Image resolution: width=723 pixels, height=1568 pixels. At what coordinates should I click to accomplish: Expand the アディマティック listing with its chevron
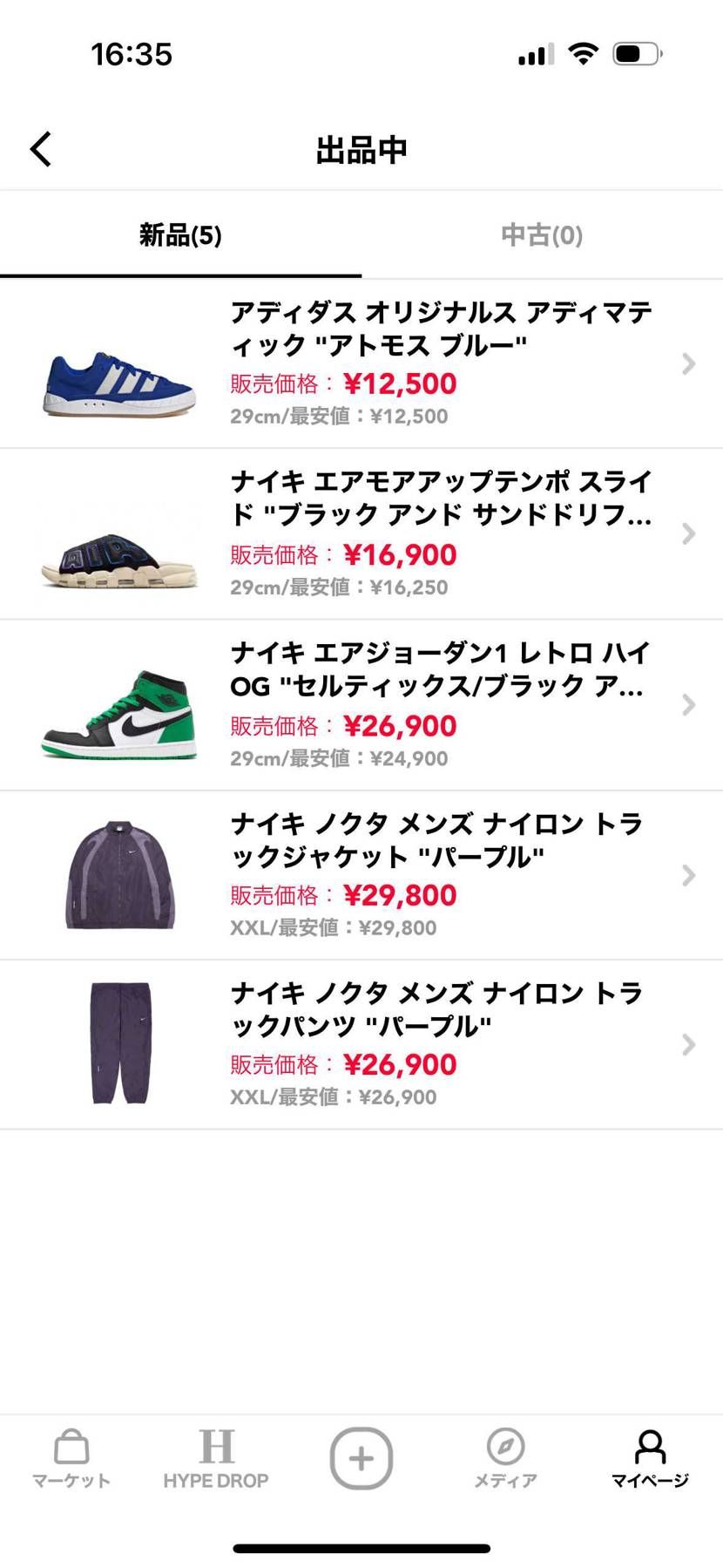(x=687, y=364)
